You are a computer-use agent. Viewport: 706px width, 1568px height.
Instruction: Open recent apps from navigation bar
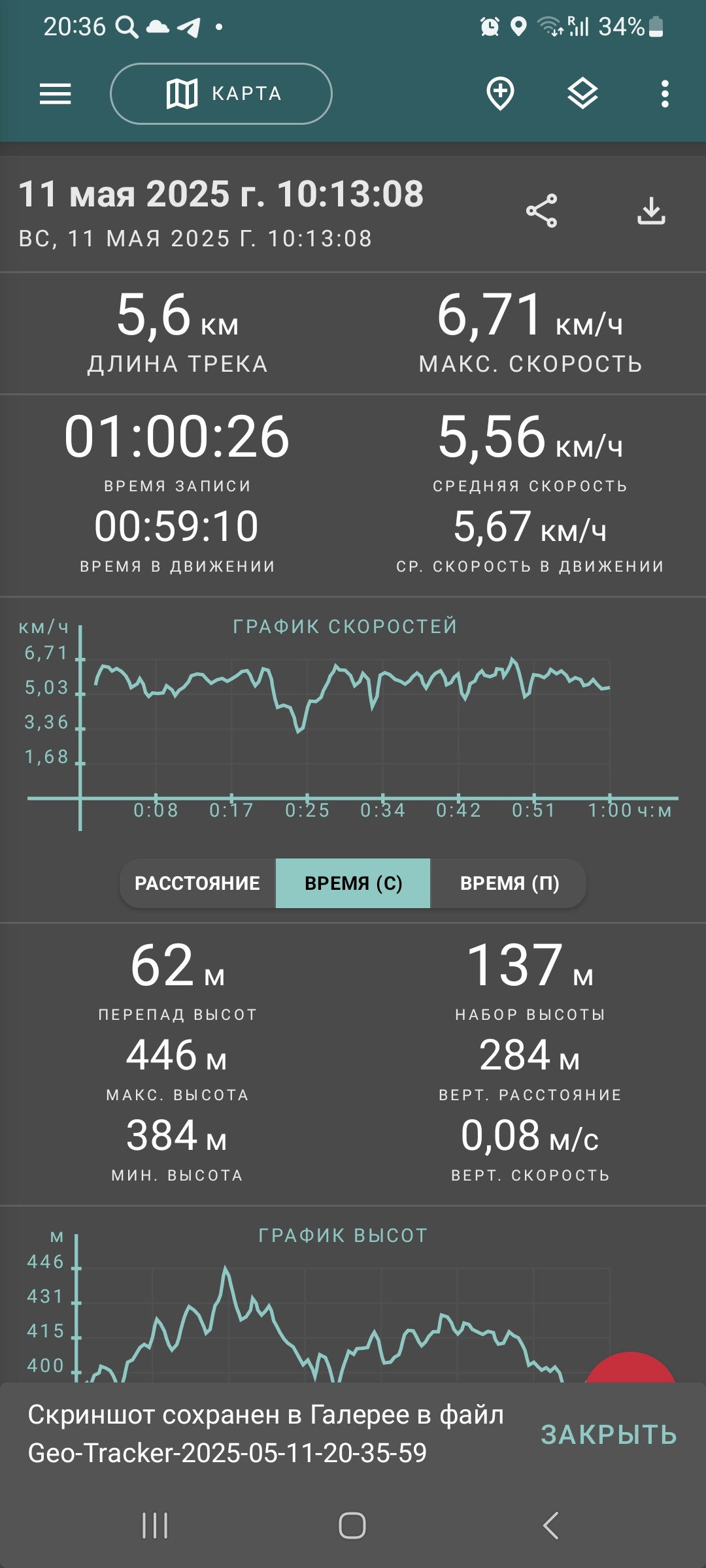(156, 1526)
